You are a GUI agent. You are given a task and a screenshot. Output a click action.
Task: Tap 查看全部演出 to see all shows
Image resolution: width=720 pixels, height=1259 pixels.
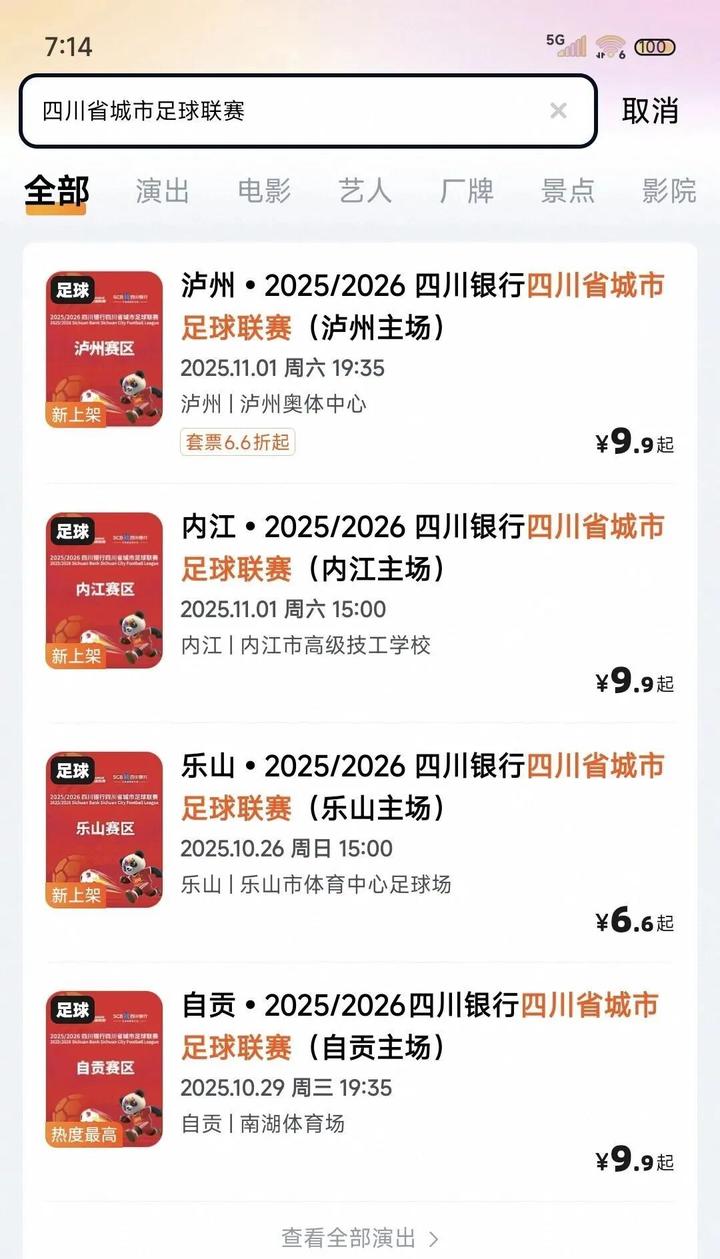click(x=360, y=1238)
